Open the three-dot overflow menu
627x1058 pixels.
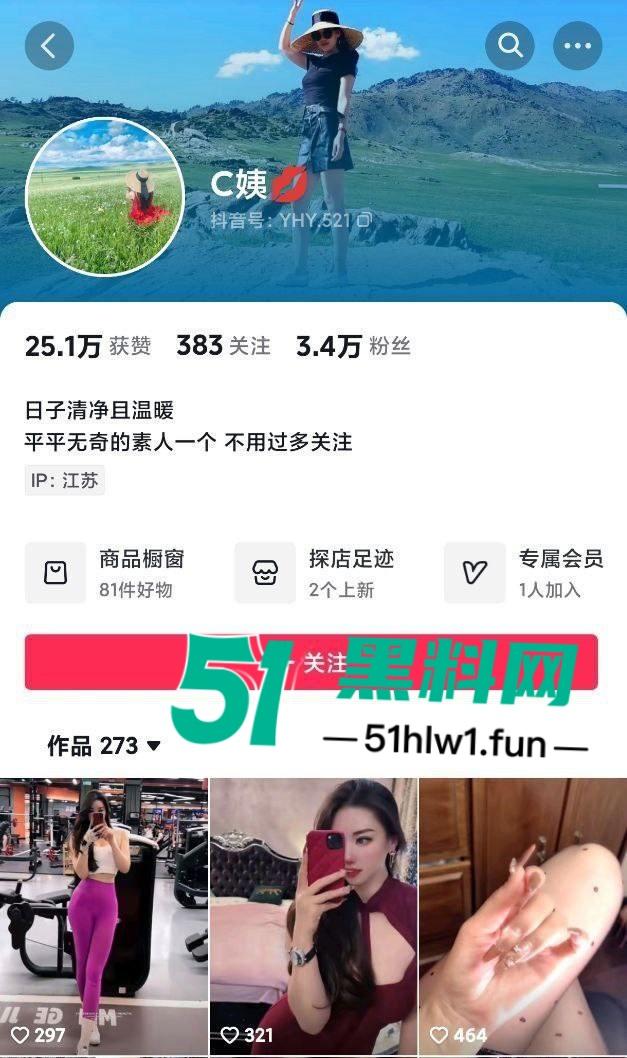(x=577, y=45)
